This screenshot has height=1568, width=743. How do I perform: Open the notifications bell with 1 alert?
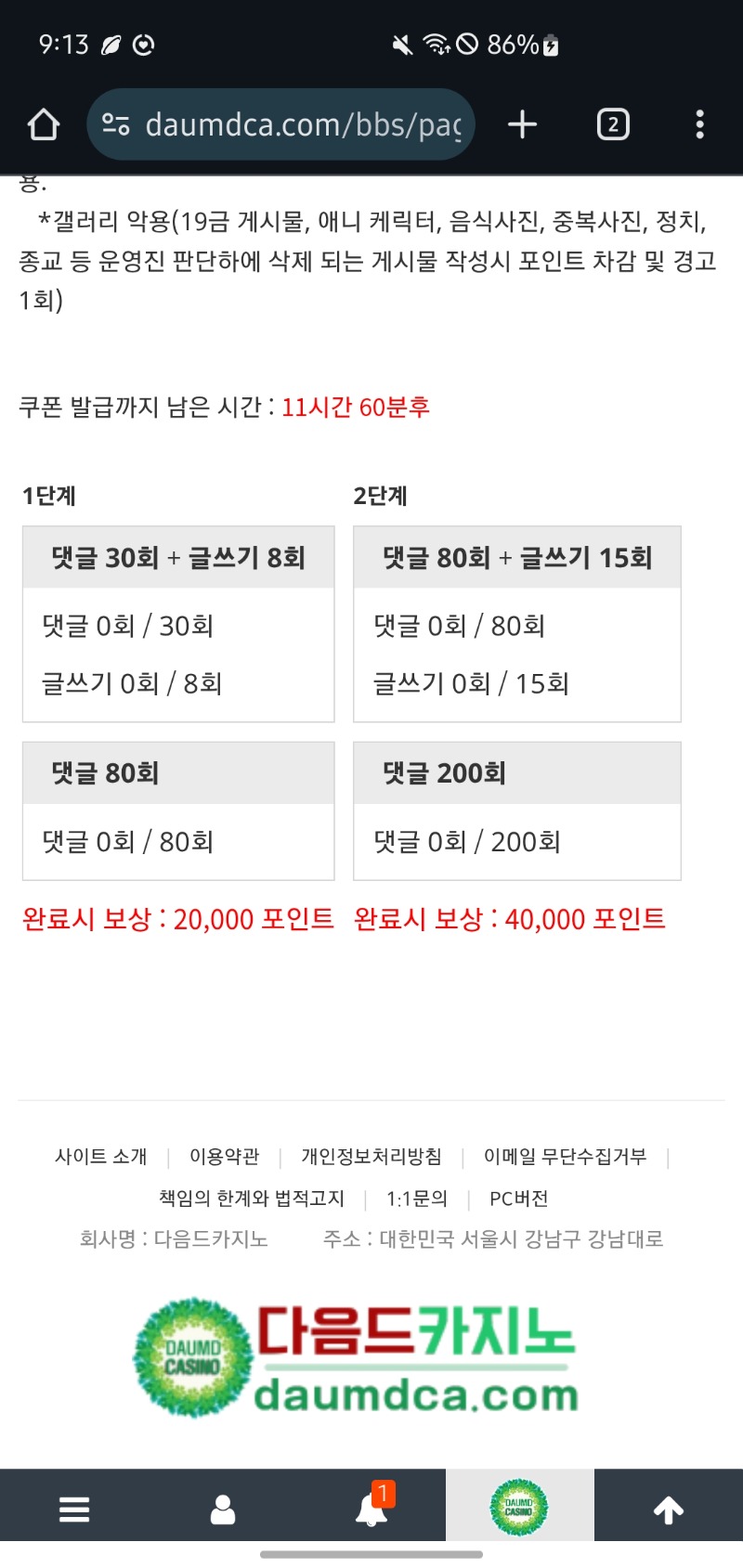(x=371, y=1510)
